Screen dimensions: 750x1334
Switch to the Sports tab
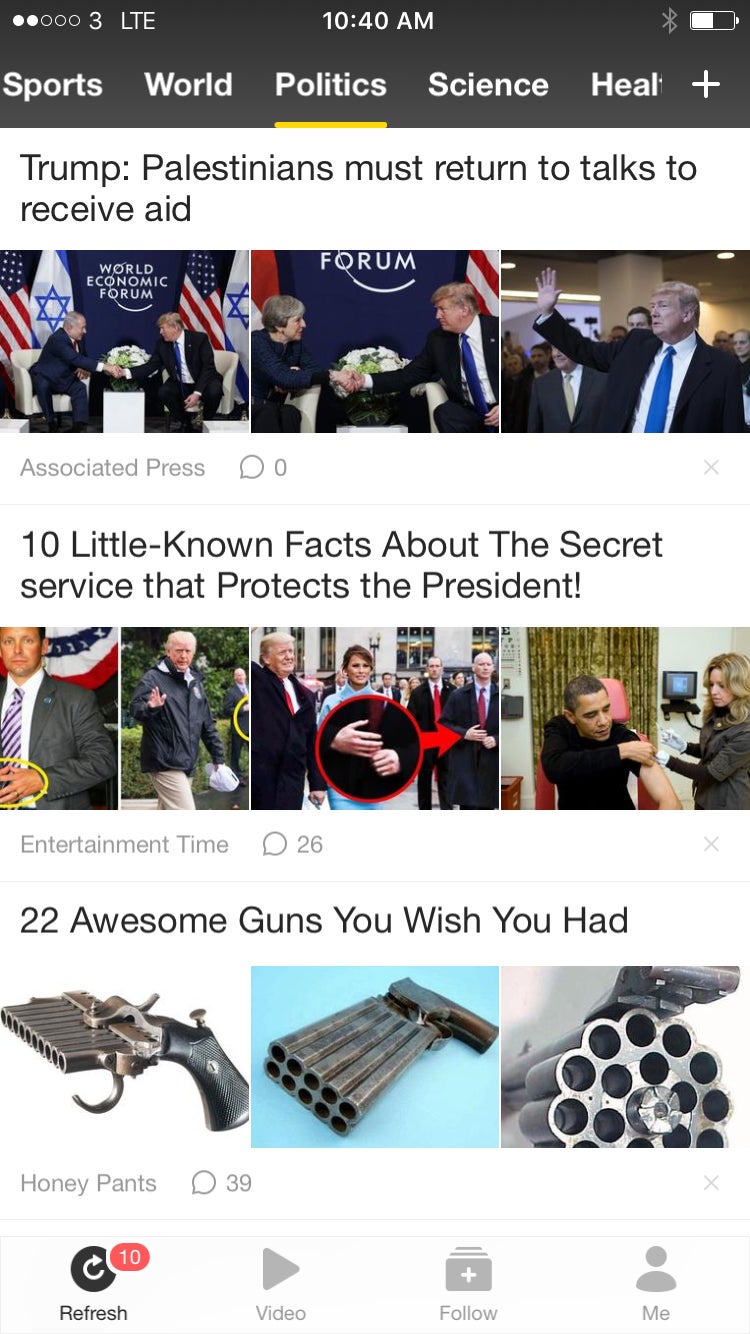click(x=52, y=85)
